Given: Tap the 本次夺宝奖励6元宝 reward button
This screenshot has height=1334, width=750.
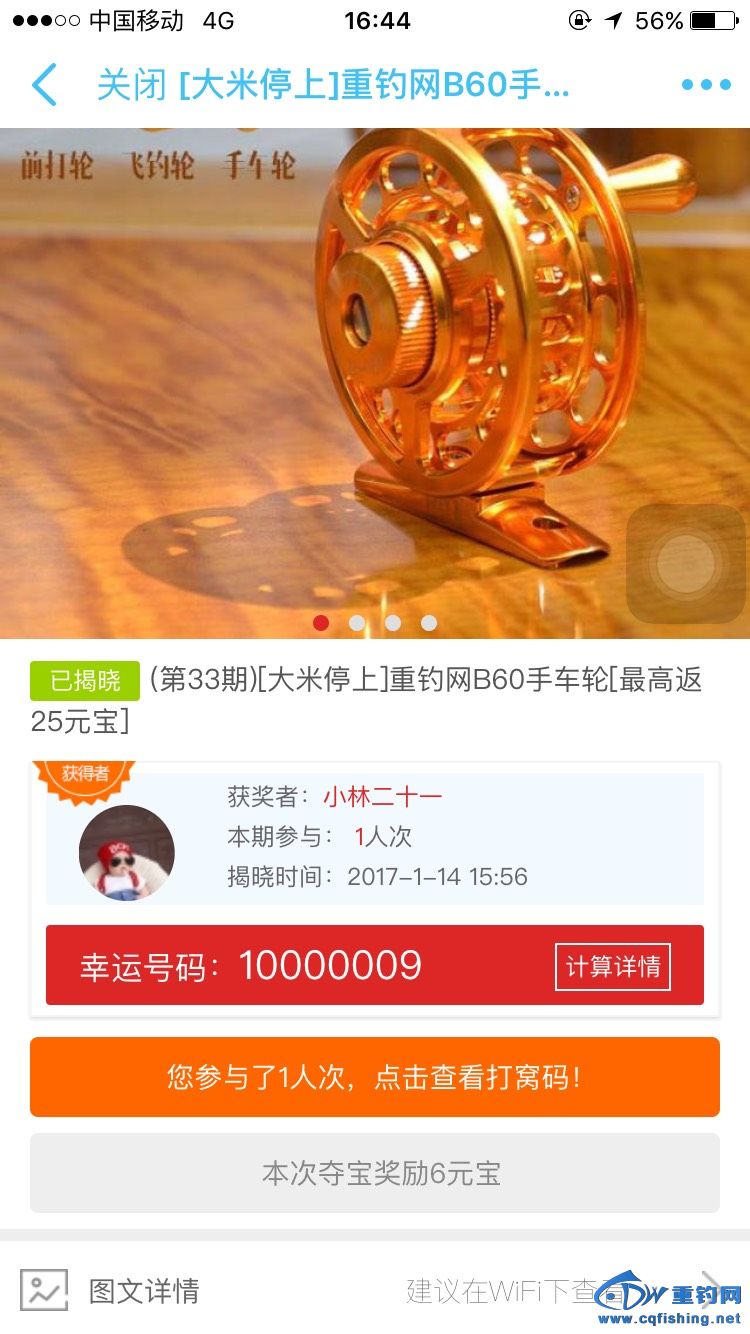Looking at the screenshot, I should click(375, 1173).
